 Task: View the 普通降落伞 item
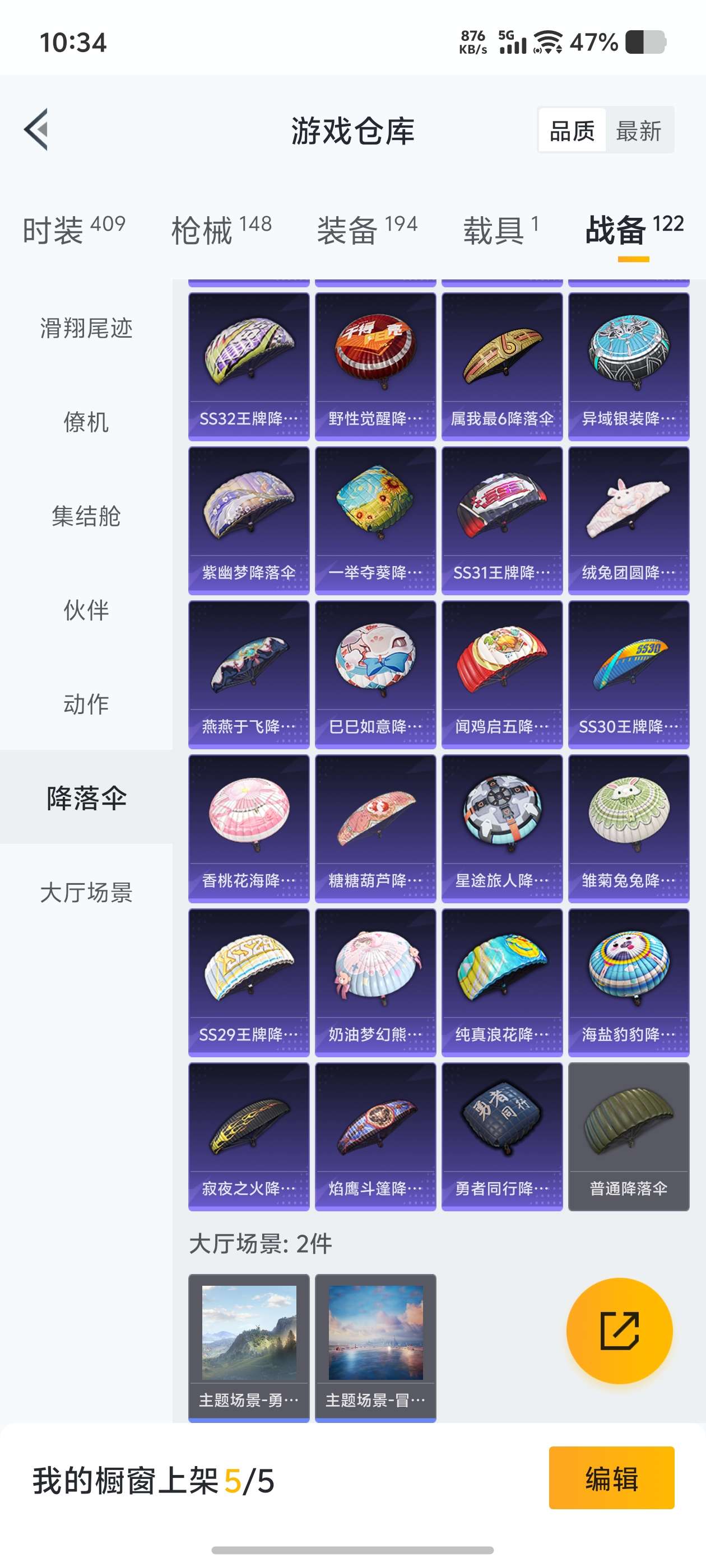coord(628,1136)
